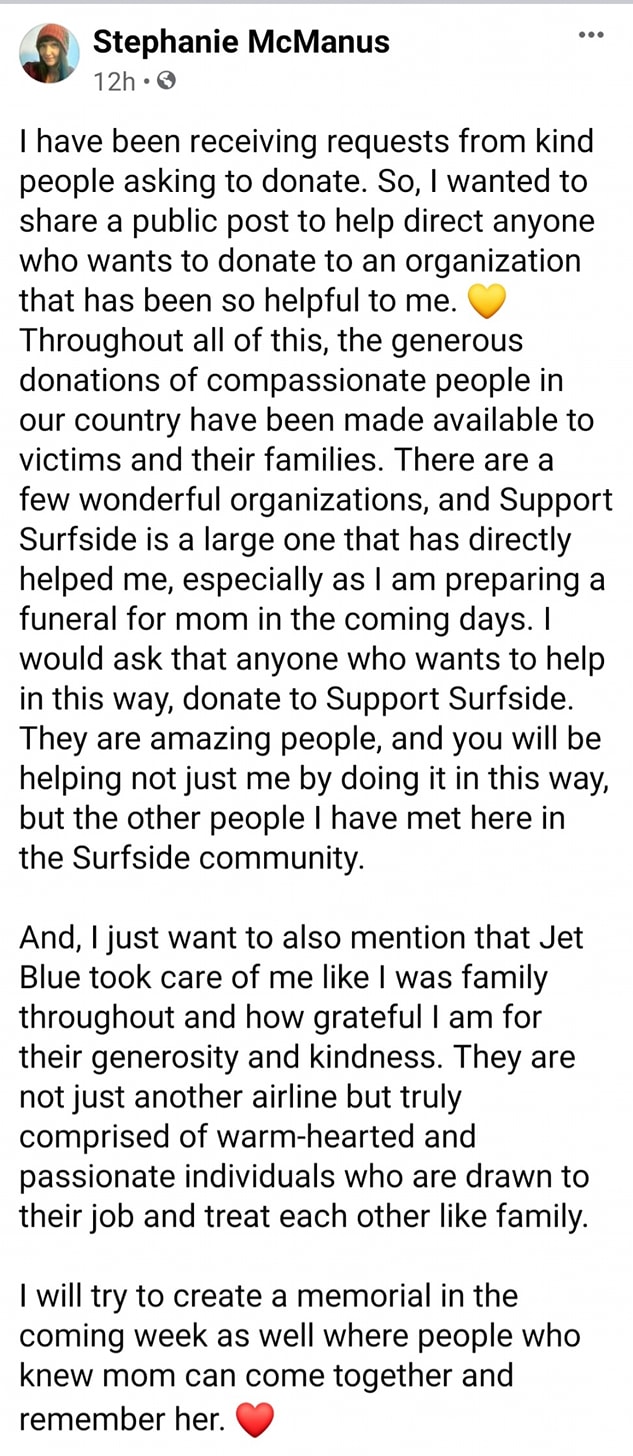Viewport: 633px width, 1456px height.
Task: Open the post's three-dot options menu
Action: pyautogui.click(x=591, y=36)
